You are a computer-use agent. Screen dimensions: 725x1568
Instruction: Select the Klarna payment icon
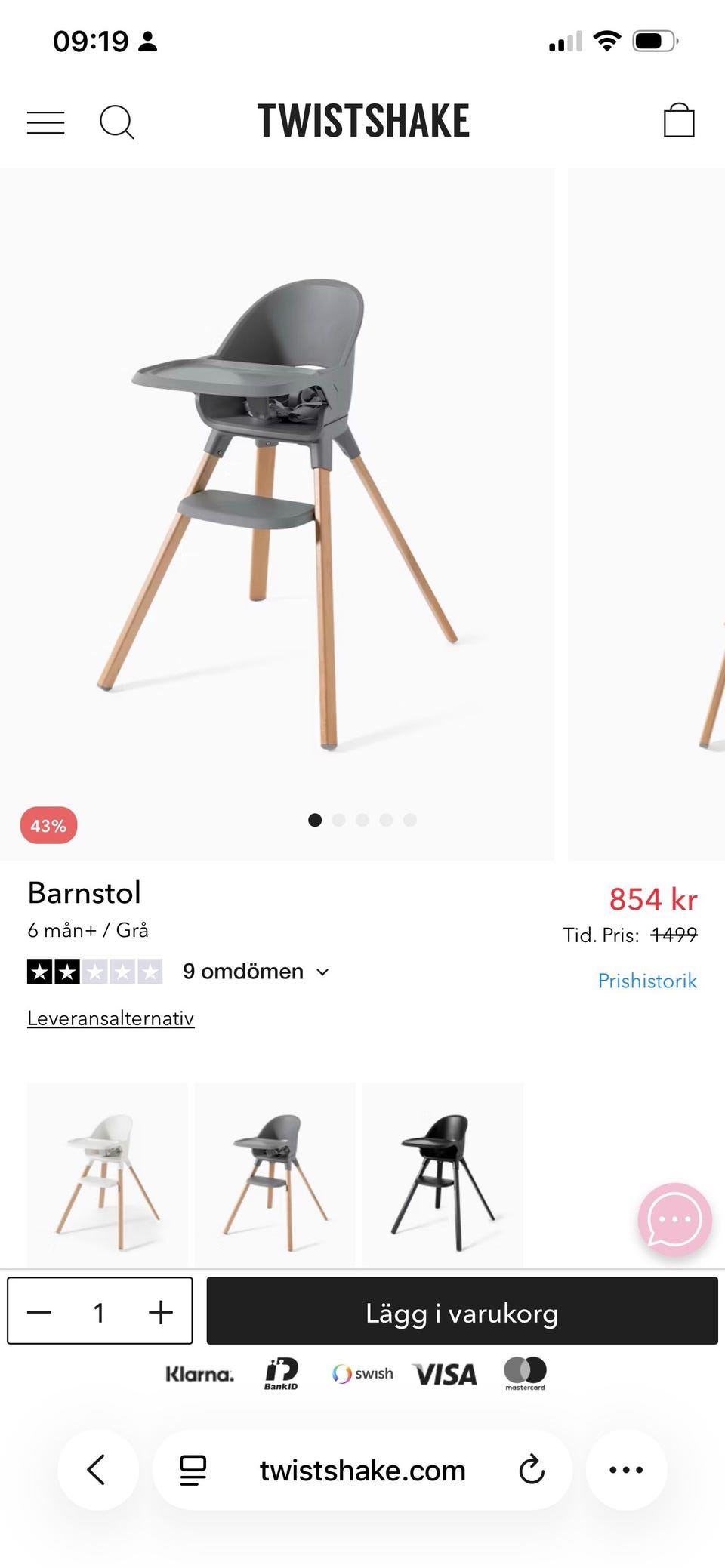200,1372
